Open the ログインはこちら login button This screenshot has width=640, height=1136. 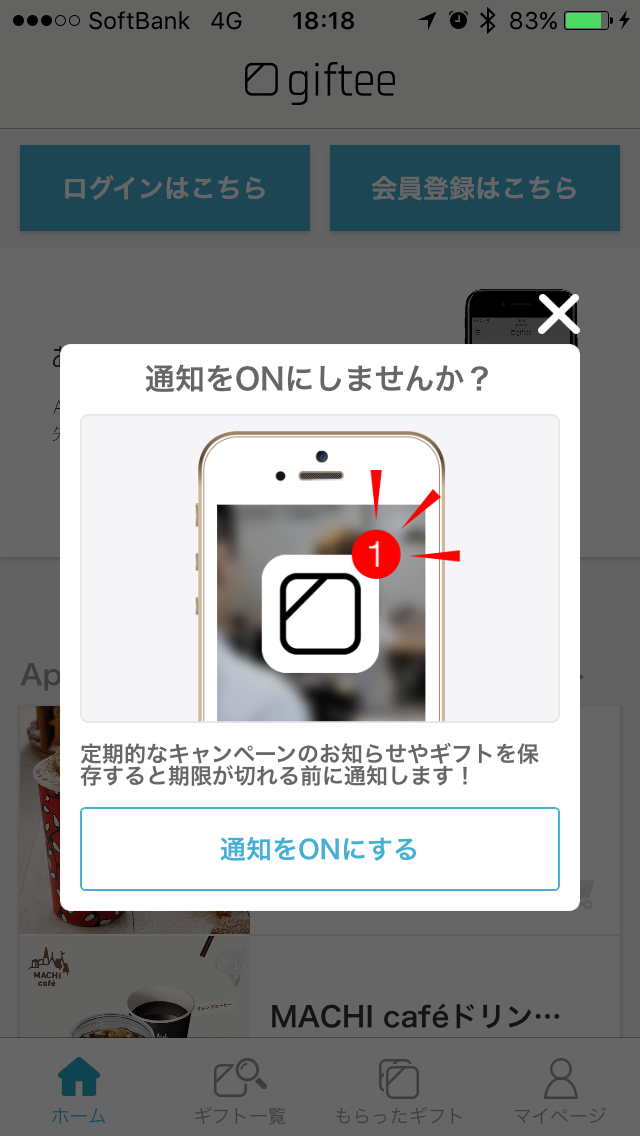[x=165, y=188]
